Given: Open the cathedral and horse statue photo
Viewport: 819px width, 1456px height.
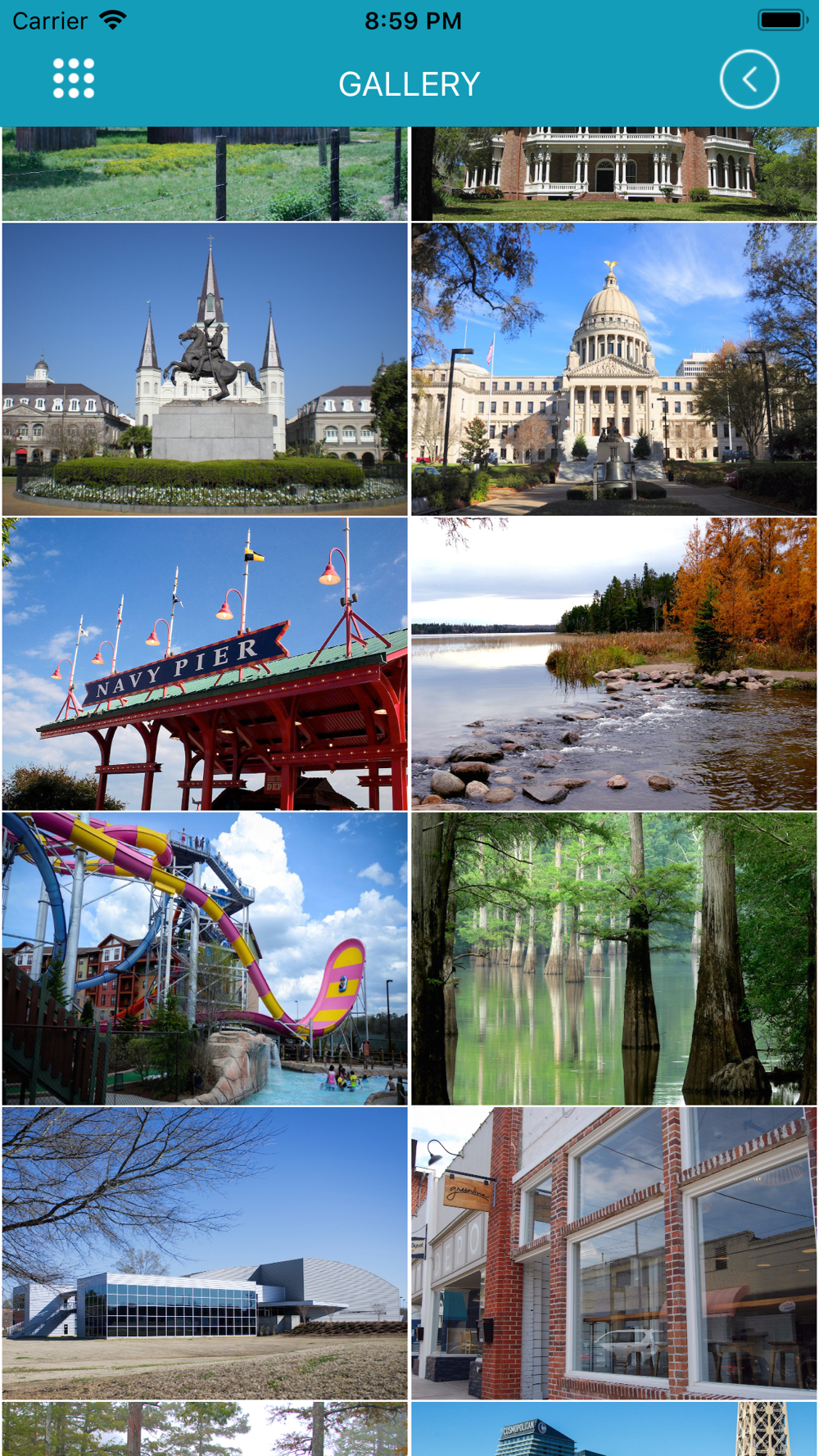Looking at the screenshot, I should pos(205,369).
